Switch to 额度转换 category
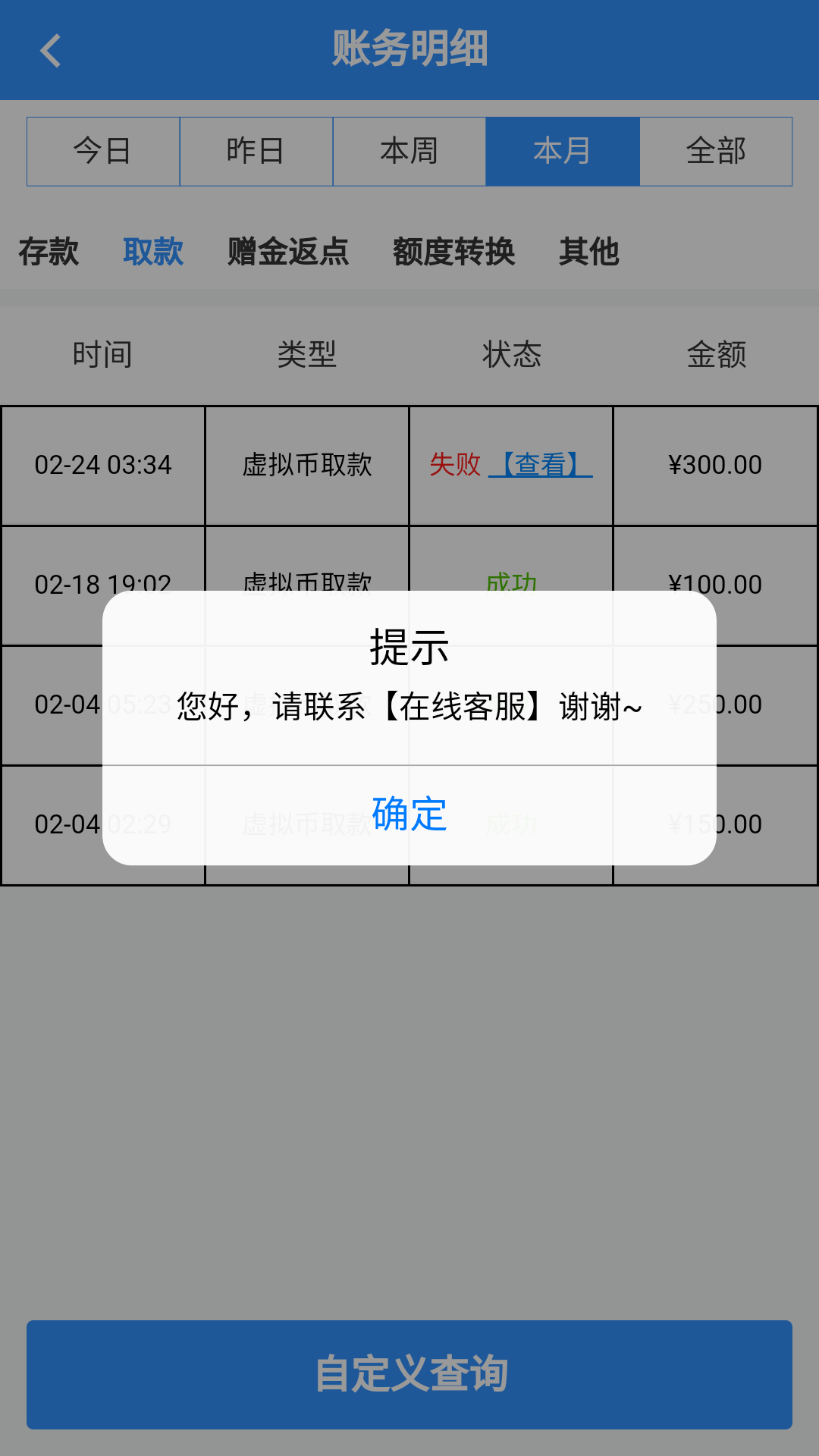 (453, 252)
